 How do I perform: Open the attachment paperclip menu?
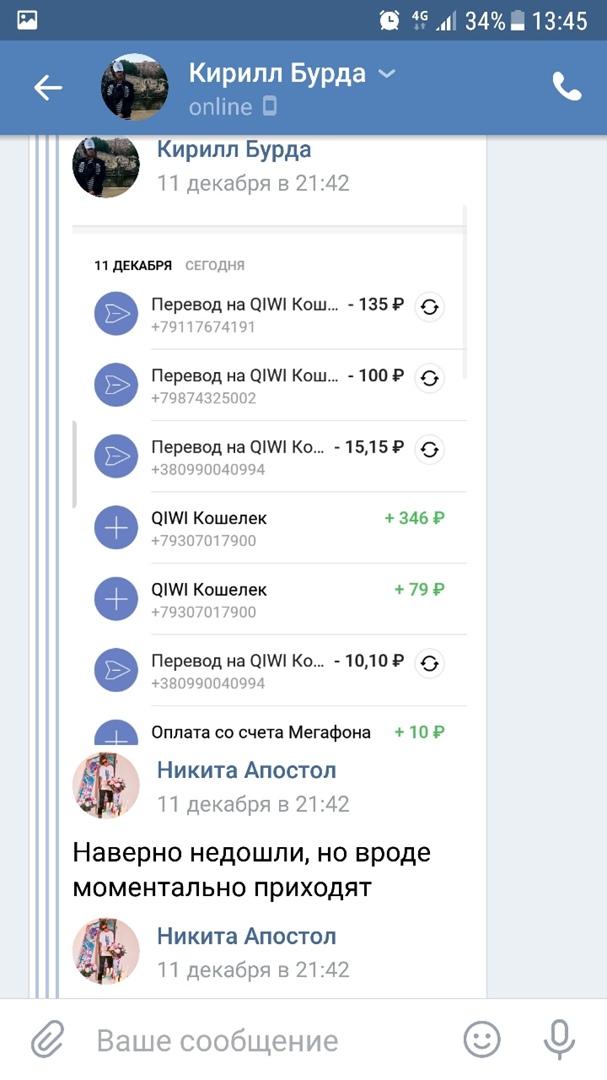click(x=46, y=1040)
